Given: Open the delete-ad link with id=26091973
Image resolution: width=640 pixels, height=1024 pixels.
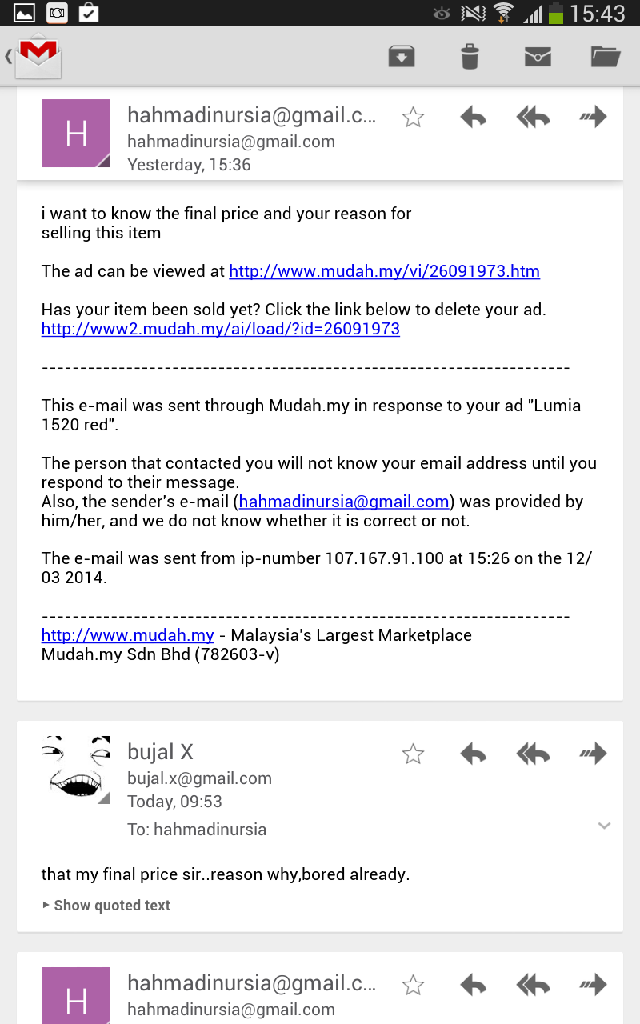Looking at the screenshot, I should pyautogui.click(x=220, y=328).
